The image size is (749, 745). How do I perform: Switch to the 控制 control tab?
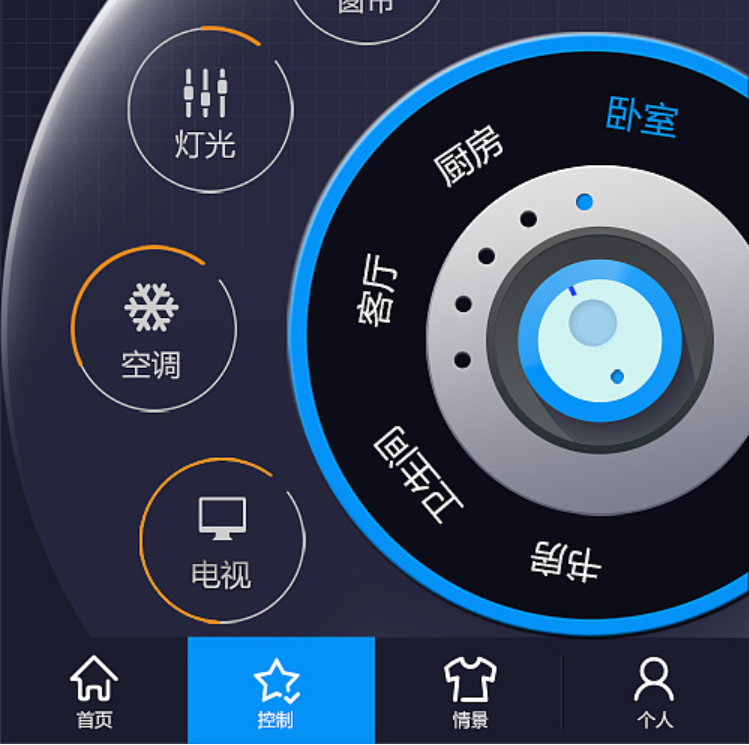coord(280,691)
